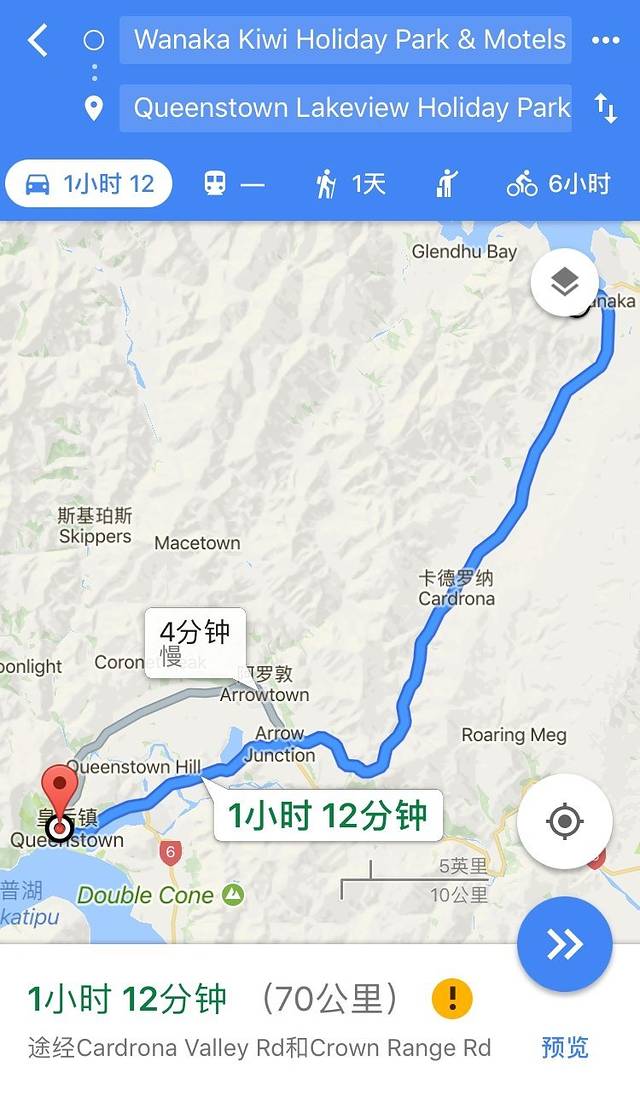The height and width of the screenshot is (1096, 640).
Task: Switch to cycling directions
Action: 558,184
